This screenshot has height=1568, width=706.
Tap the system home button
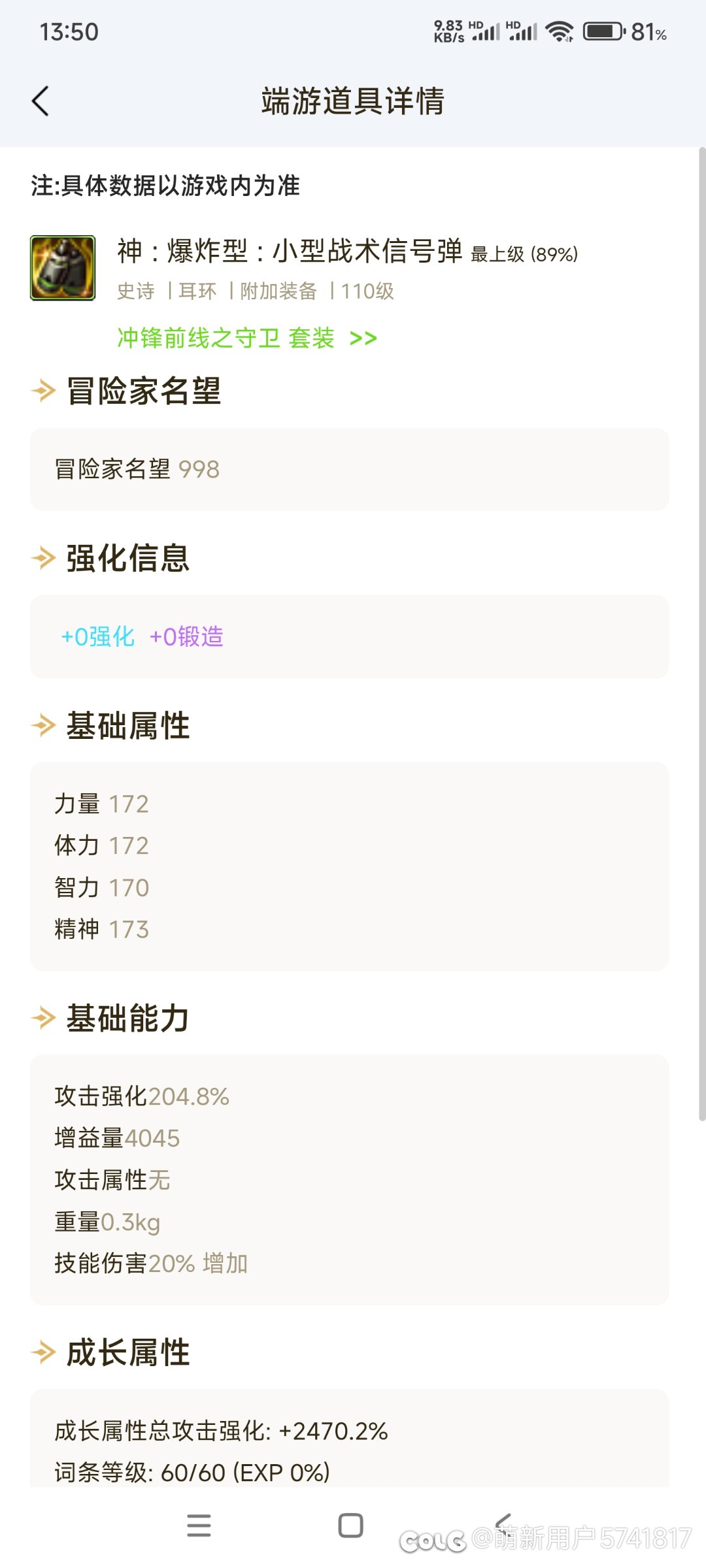coord(351,1526)
